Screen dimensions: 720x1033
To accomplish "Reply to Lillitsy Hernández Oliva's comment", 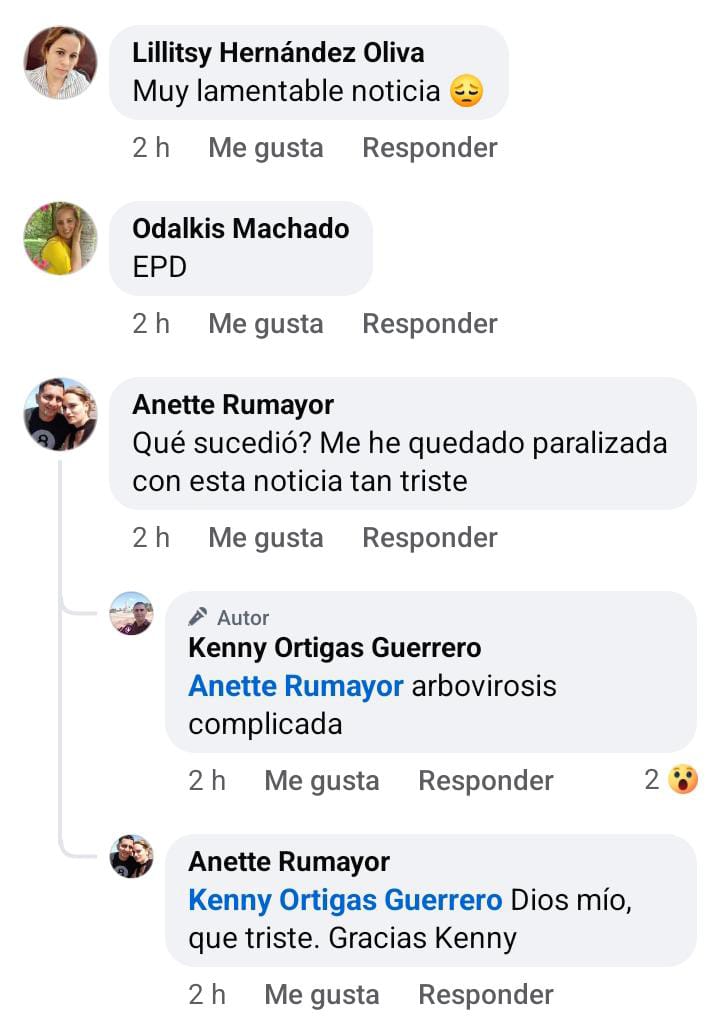I will coord(429,148).
